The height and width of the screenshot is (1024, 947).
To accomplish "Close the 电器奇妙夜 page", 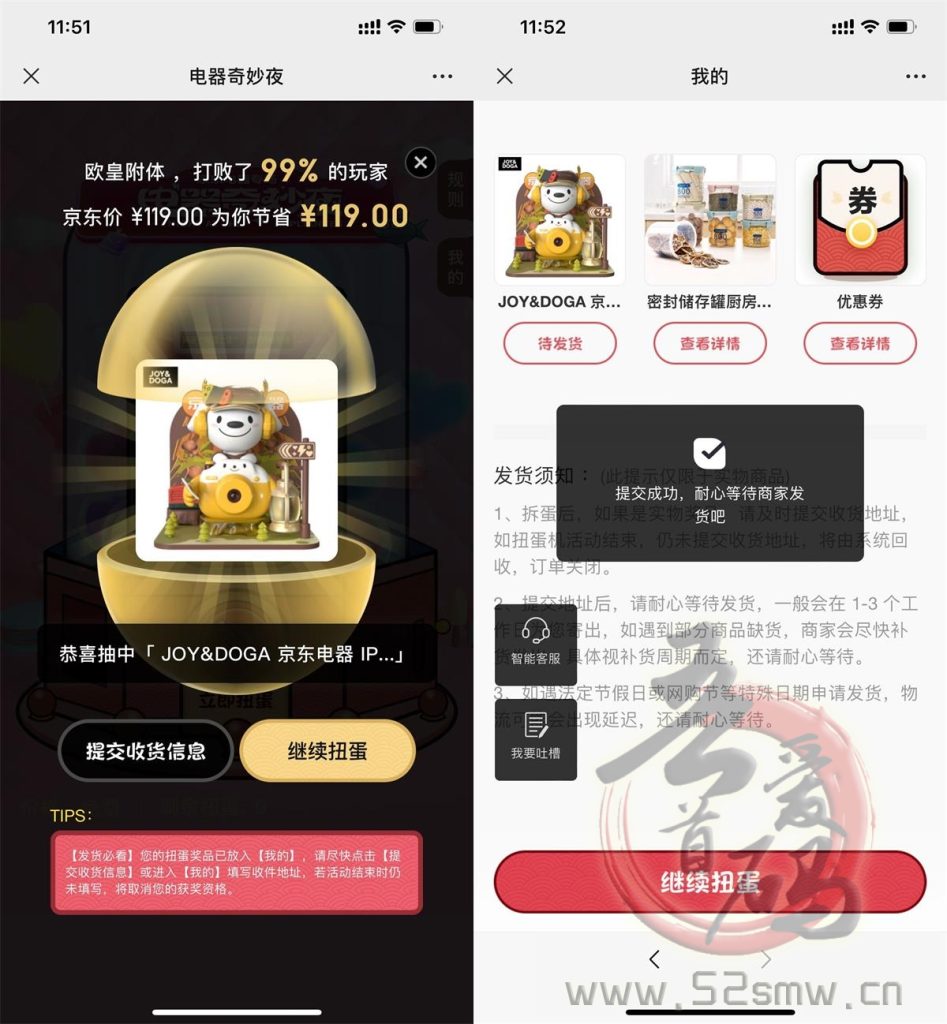I will (x=31, y=76).
